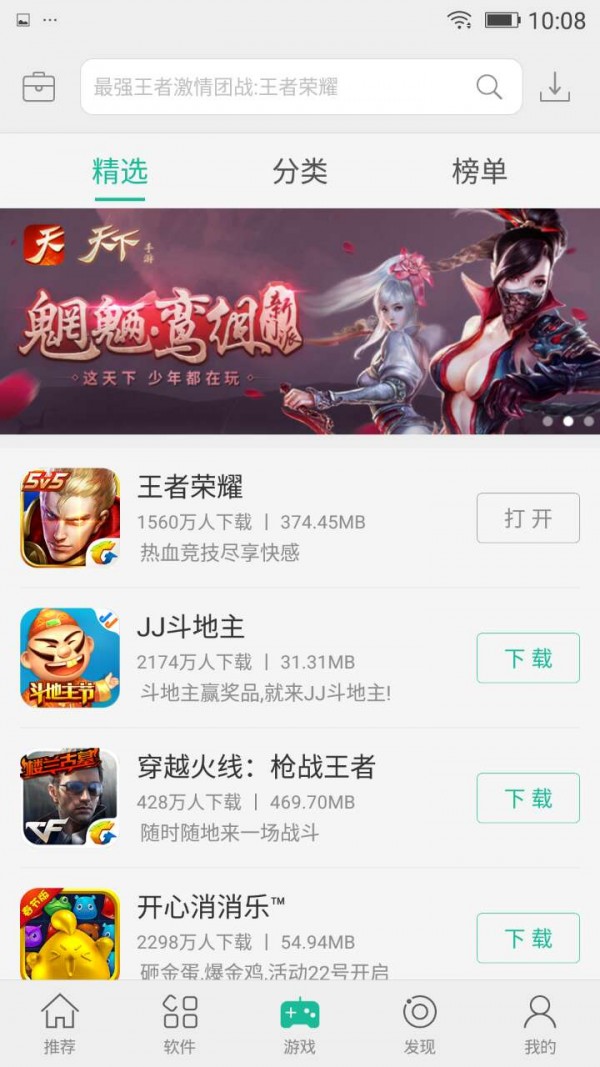The width and height of the screenshot is (600, 1067).
Task: Switch to the 分类 tab
Action: click(300, 171)
